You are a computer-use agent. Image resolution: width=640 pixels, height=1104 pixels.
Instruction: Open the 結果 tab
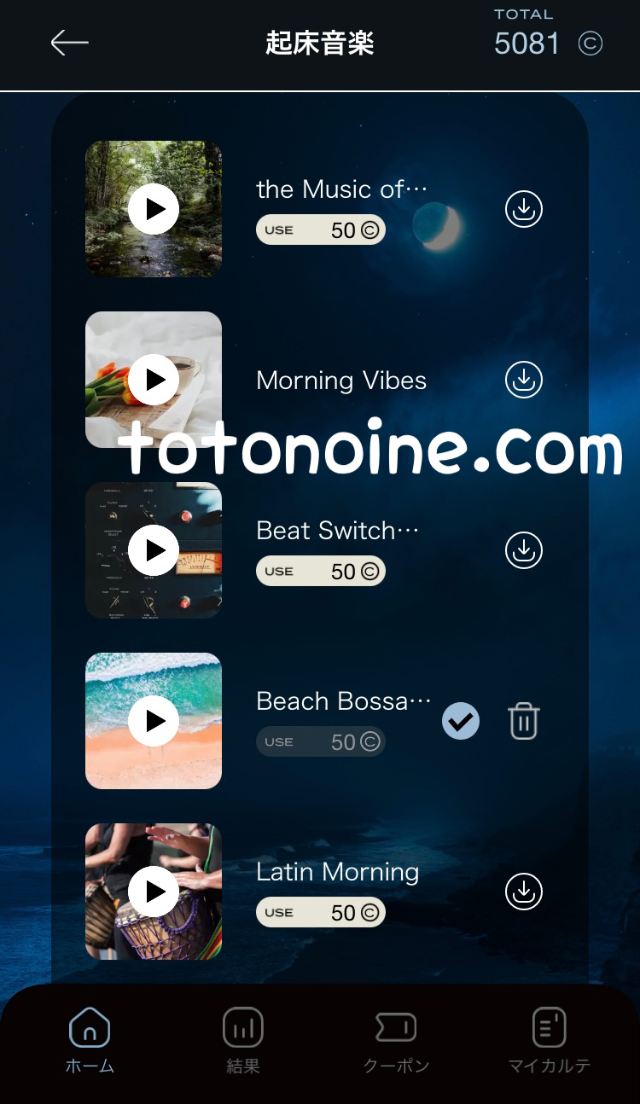[x=243, y=1040]
